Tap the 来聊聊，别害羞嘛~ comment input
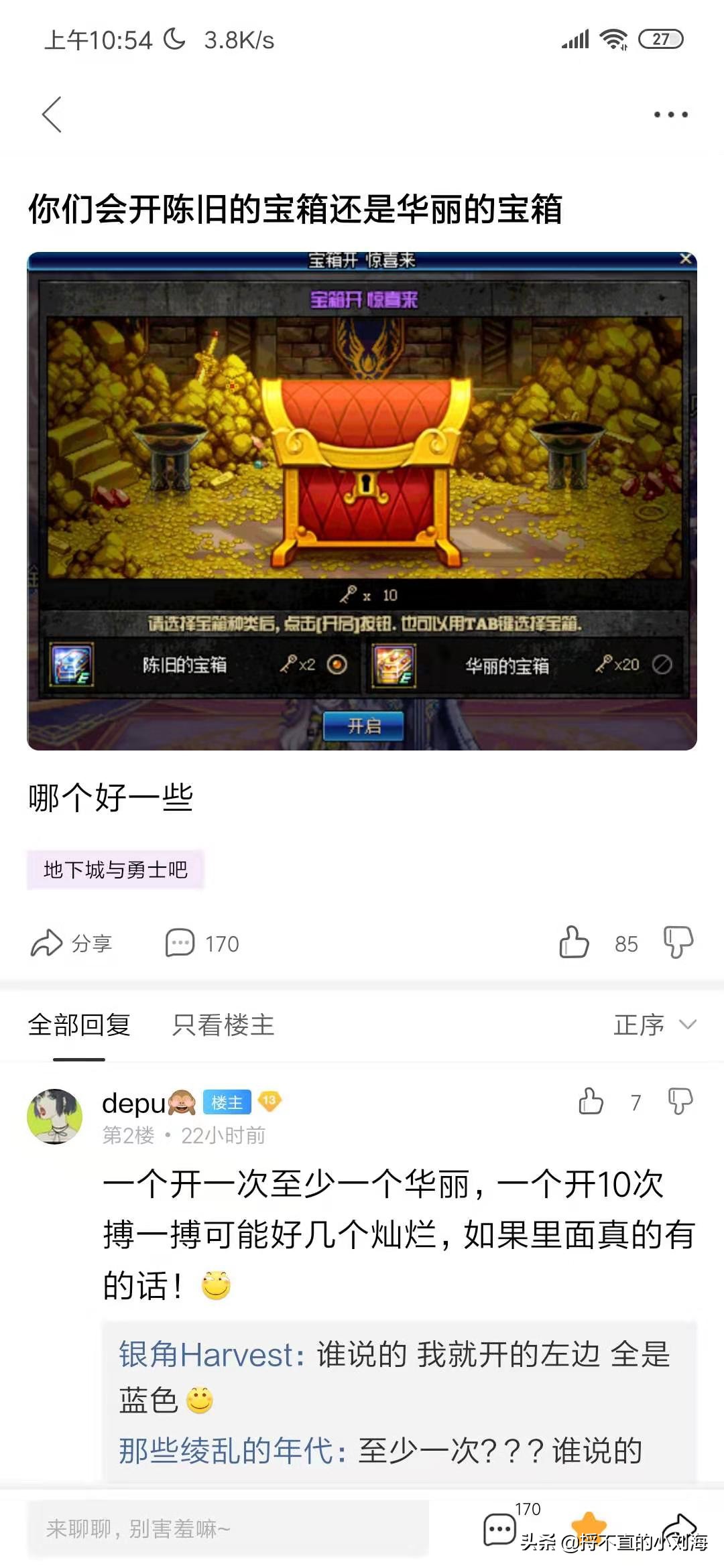The width and height of the screenshot is (724, 1568). coord(228,1528)
